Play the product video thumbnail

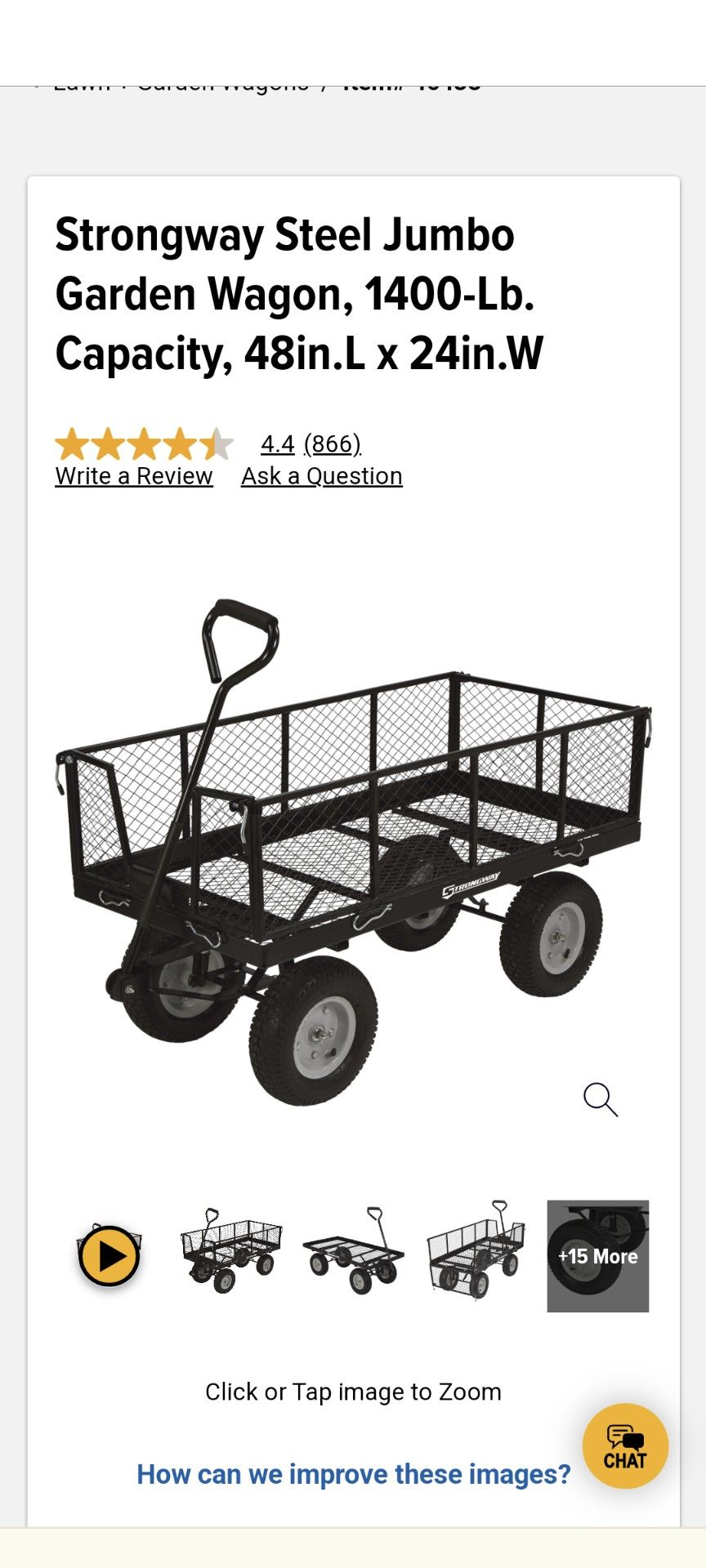click(x=109, y=1256)
